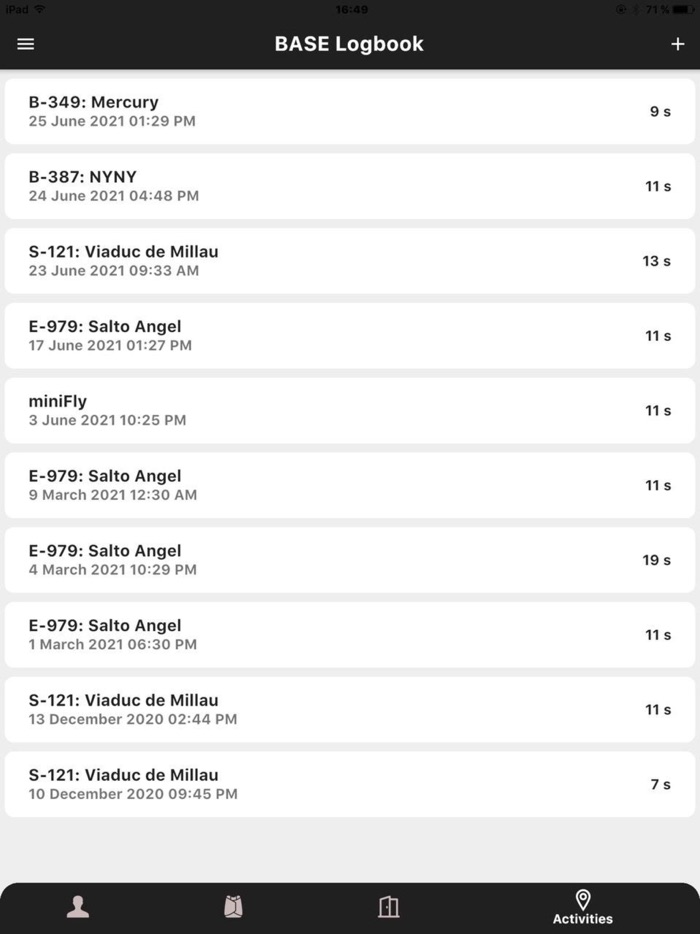Switch to the profile tab
The height and width of the screenshot is (934, 700).
point(78,907)
